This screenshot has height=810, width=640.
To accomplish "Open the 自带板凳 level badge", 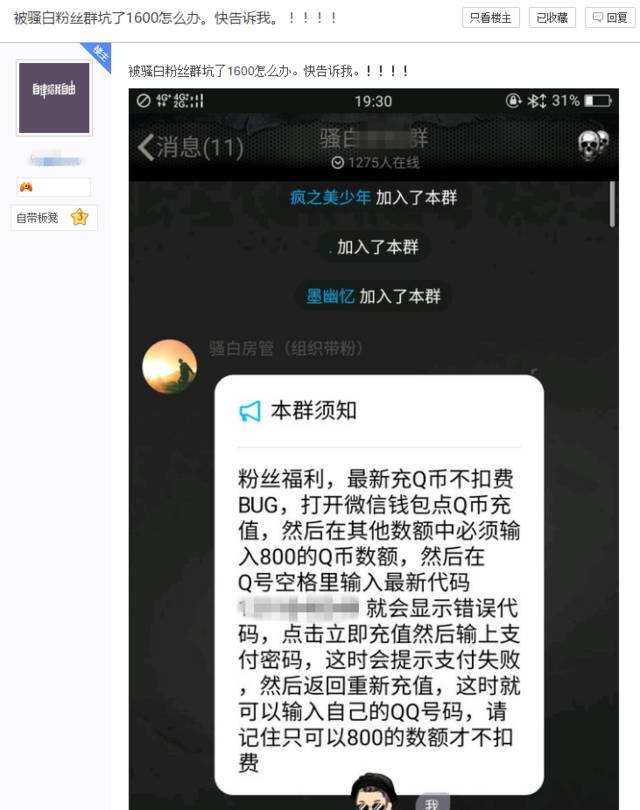I will [x=54, y=217].
